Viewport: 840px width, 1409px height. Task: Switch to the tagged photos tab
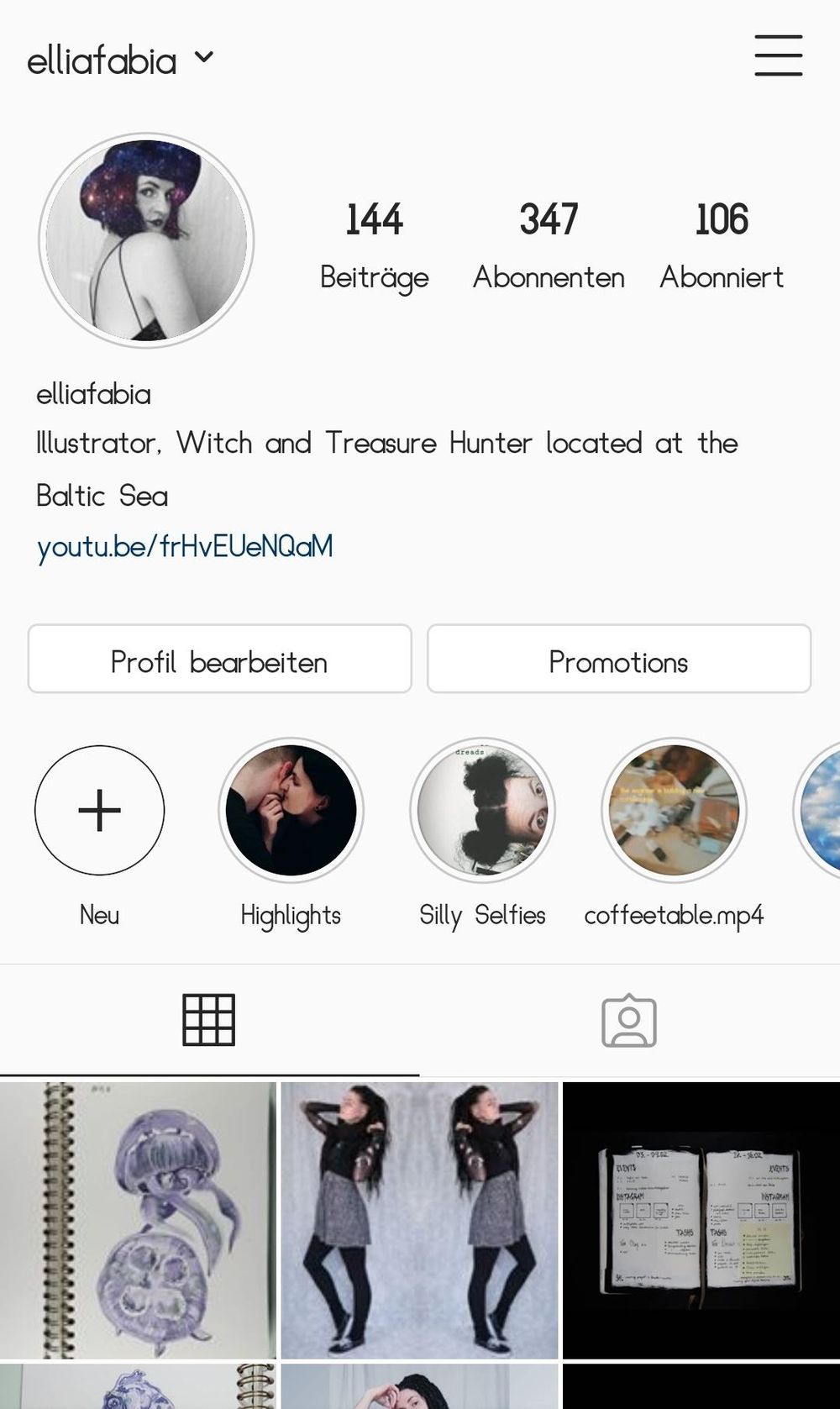click(628, 1020)
